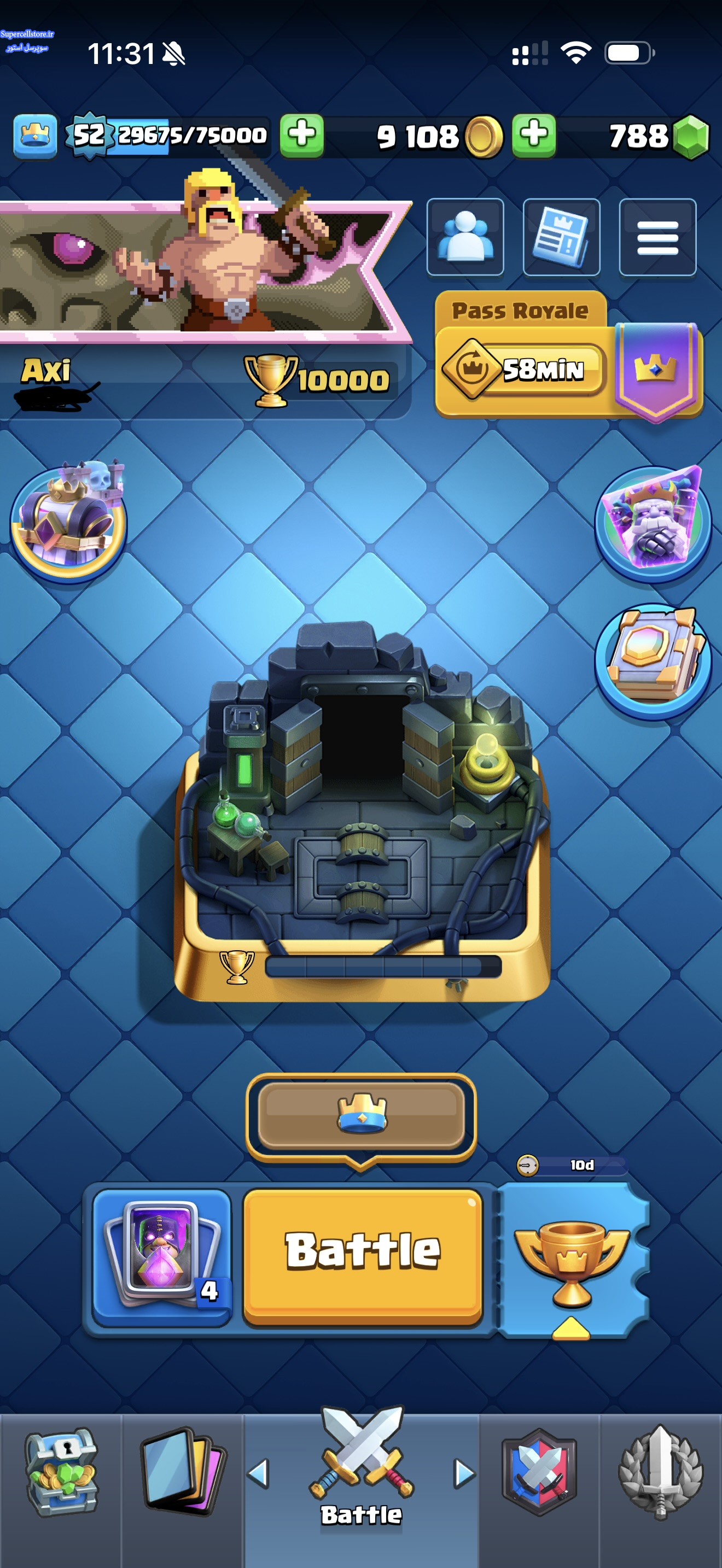Open the magic book collection icon
Viewport: 722px width, 1568px height.
[x=653, y=660]
